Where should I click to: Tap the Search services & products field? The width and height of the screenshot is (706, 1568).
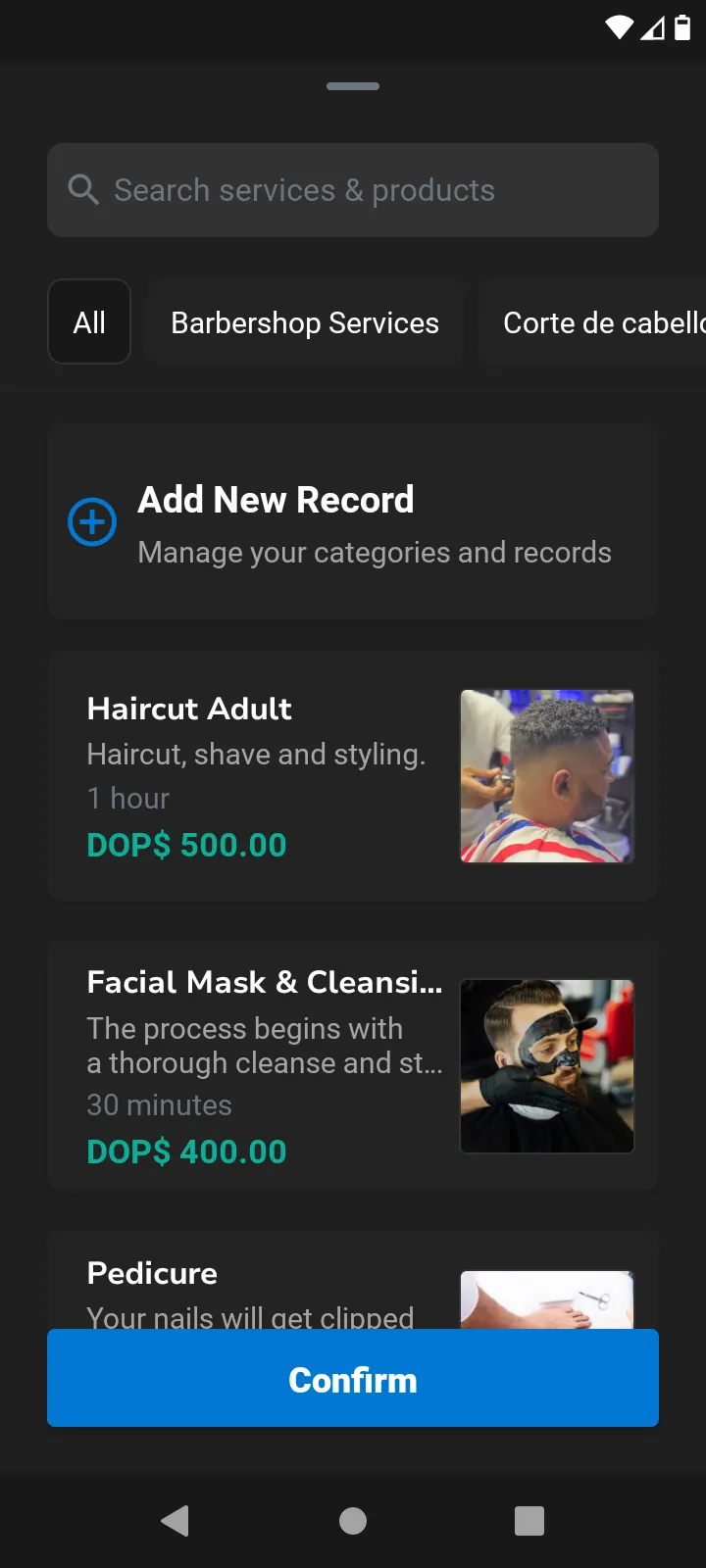click(x=353, y=190)
